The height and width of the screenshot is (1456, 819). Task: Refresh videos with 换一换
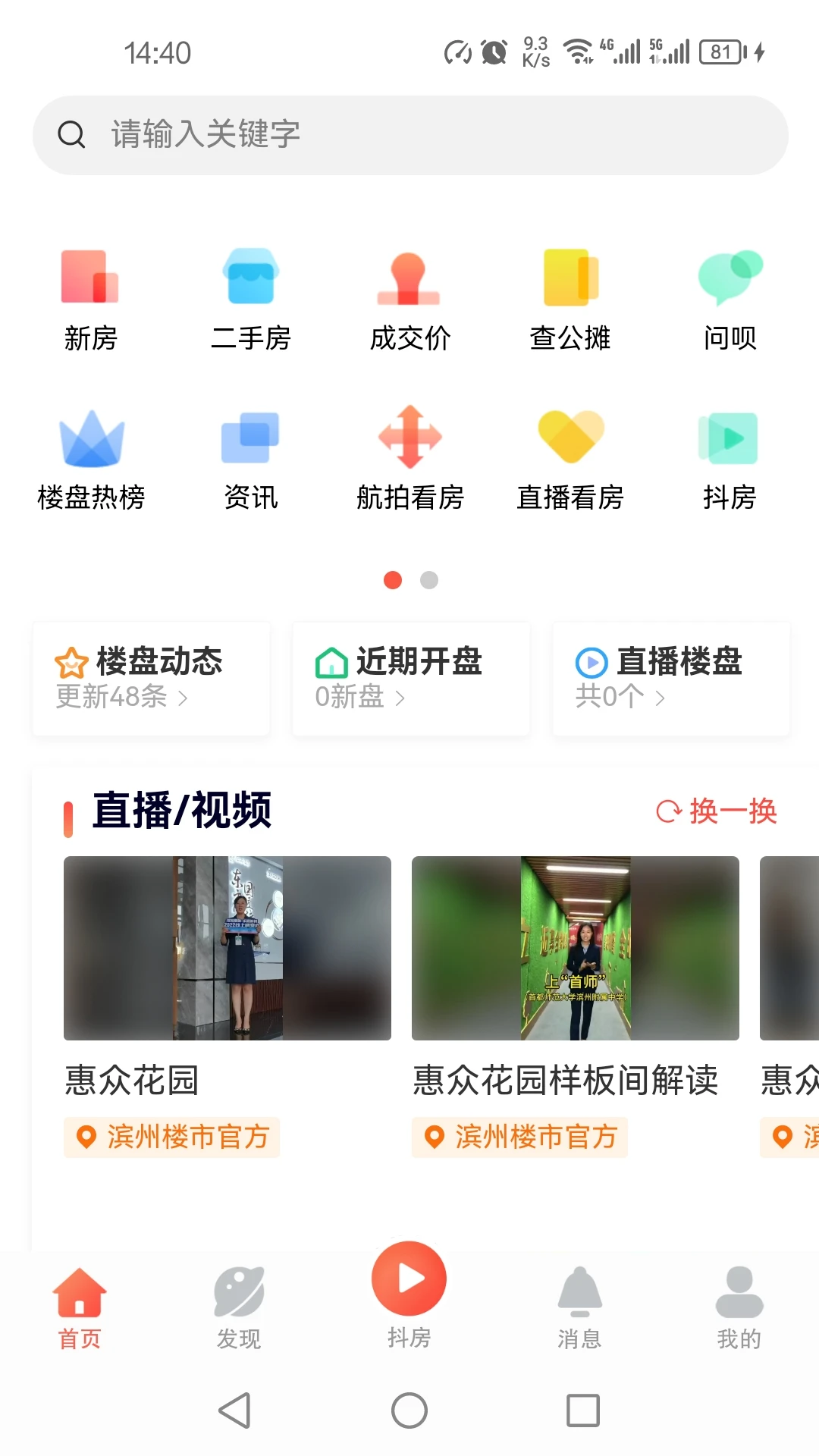click(x=717, y=811)
